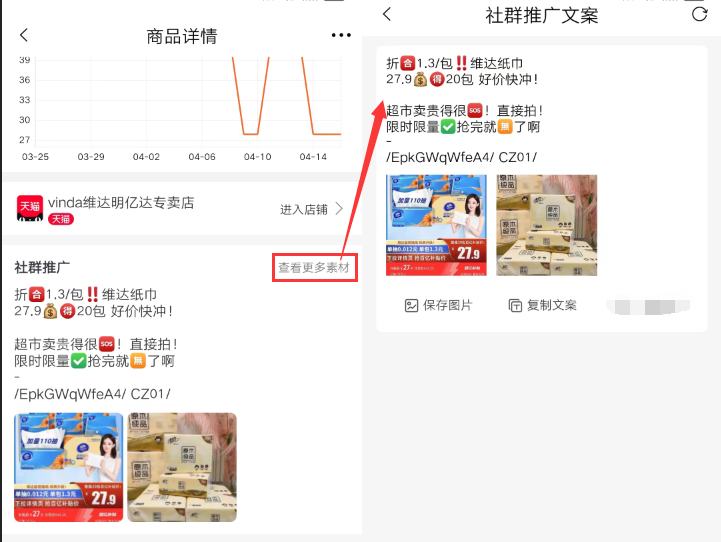Screen dimensions: 721x542
Task: Open the overflow menu on 商品详情
Action: [341, 35]
